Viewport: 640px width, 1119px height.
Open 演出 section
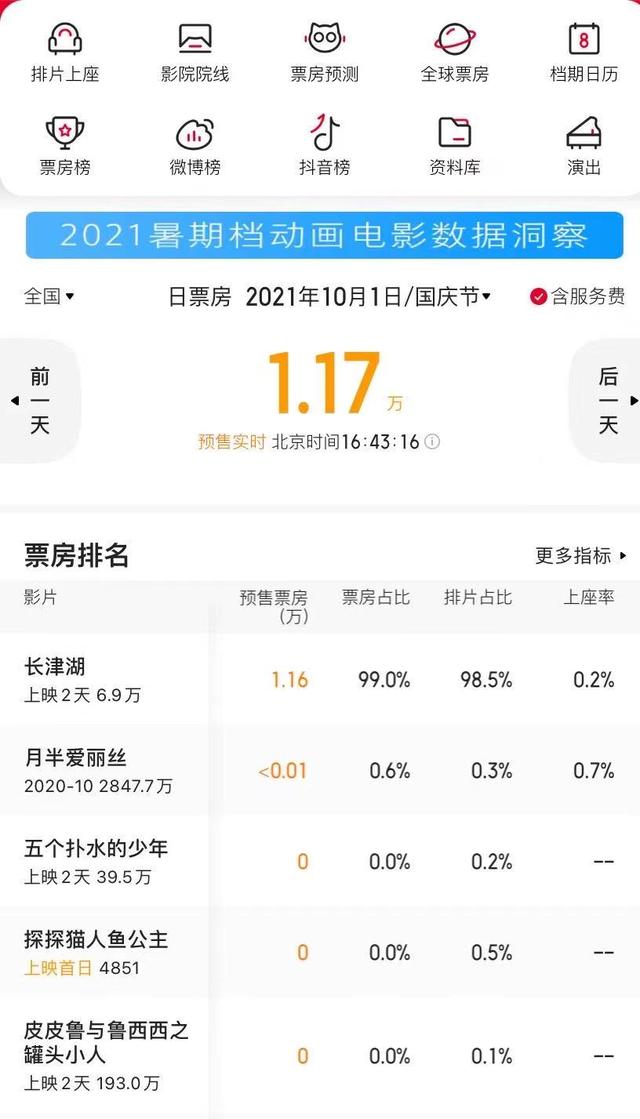pyautogui.click(x=584, y=146)
